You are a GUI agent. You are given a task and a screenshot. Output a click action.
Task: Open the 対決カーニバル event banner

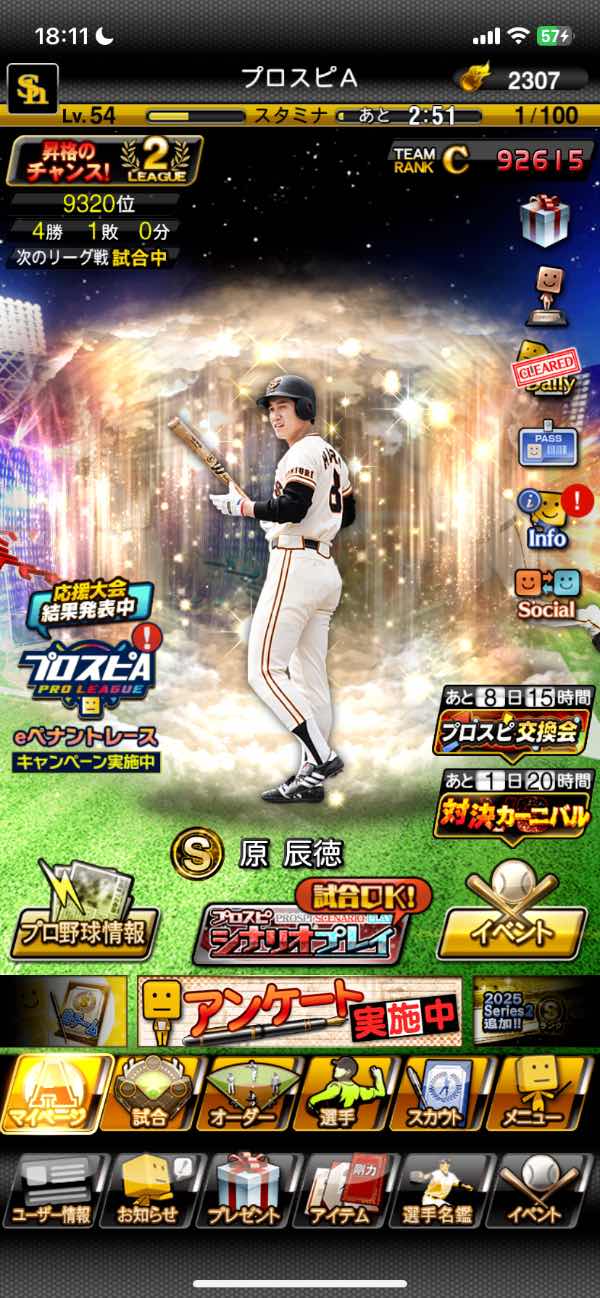tap(511, 807)
